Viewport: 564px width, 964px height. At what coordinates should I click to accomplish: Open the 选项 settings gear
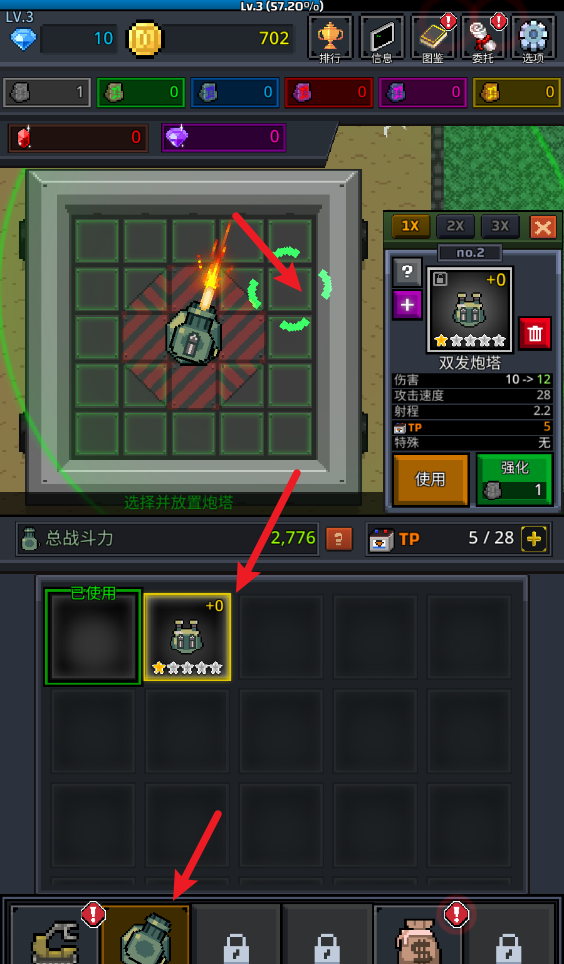[533, 38]
